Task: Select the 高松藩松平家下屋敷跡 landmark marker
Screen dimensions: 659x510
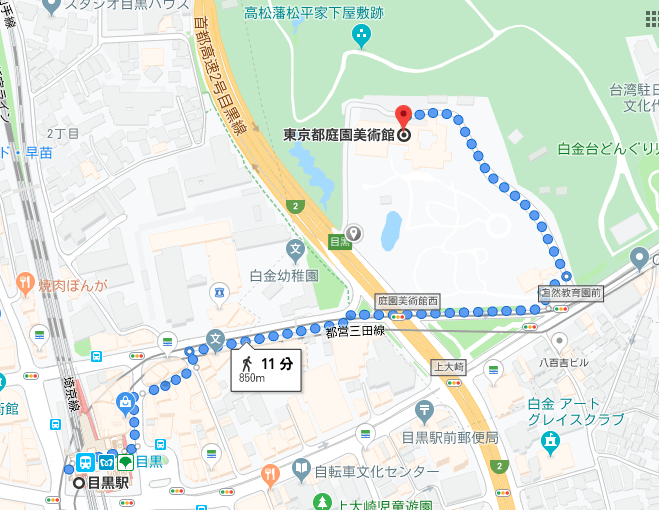Action: point(361,37)
